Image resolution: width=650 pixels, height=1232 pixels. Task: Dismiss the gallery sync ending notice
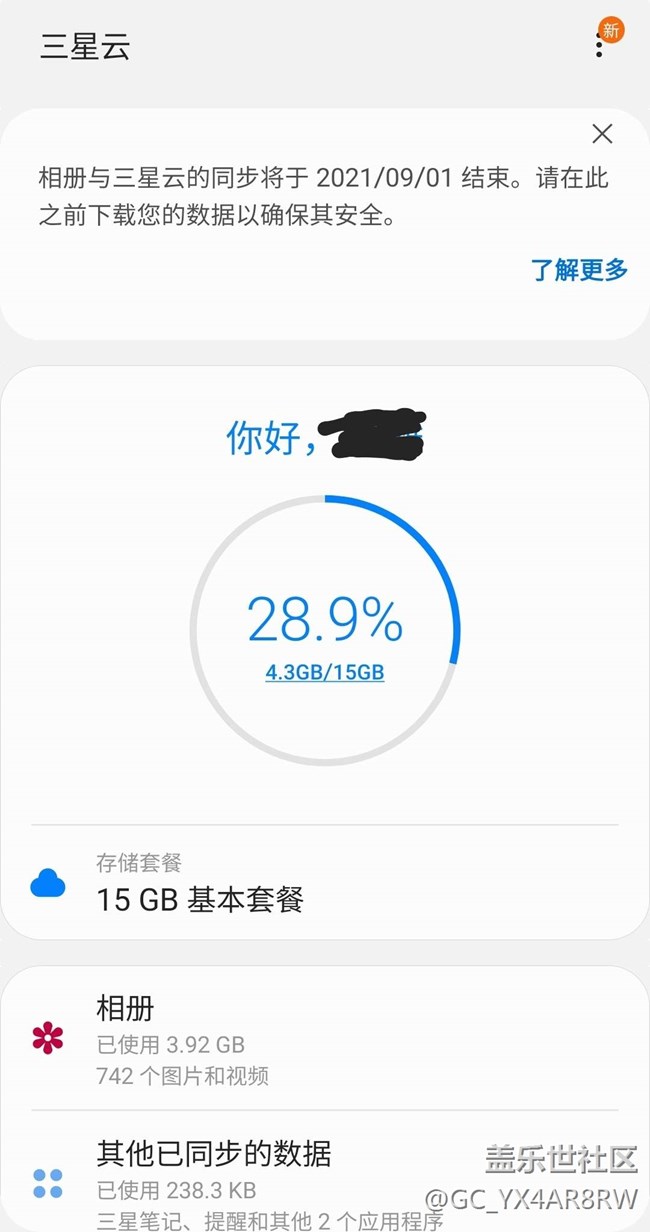coord(602,134)
